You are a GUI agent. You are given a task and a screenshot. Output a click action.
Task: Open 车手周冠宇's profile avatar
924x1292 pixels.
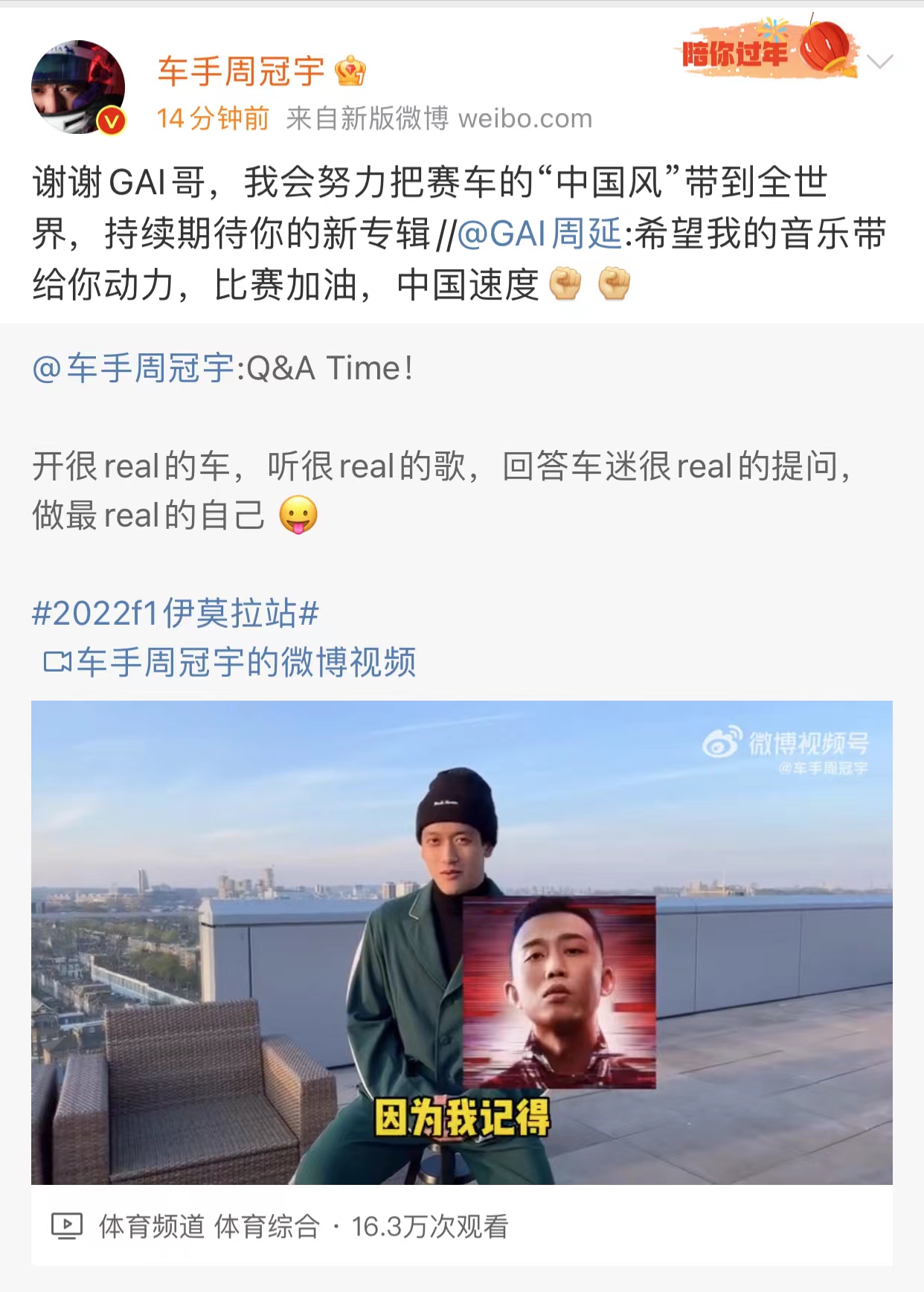[x=77, y=87]
